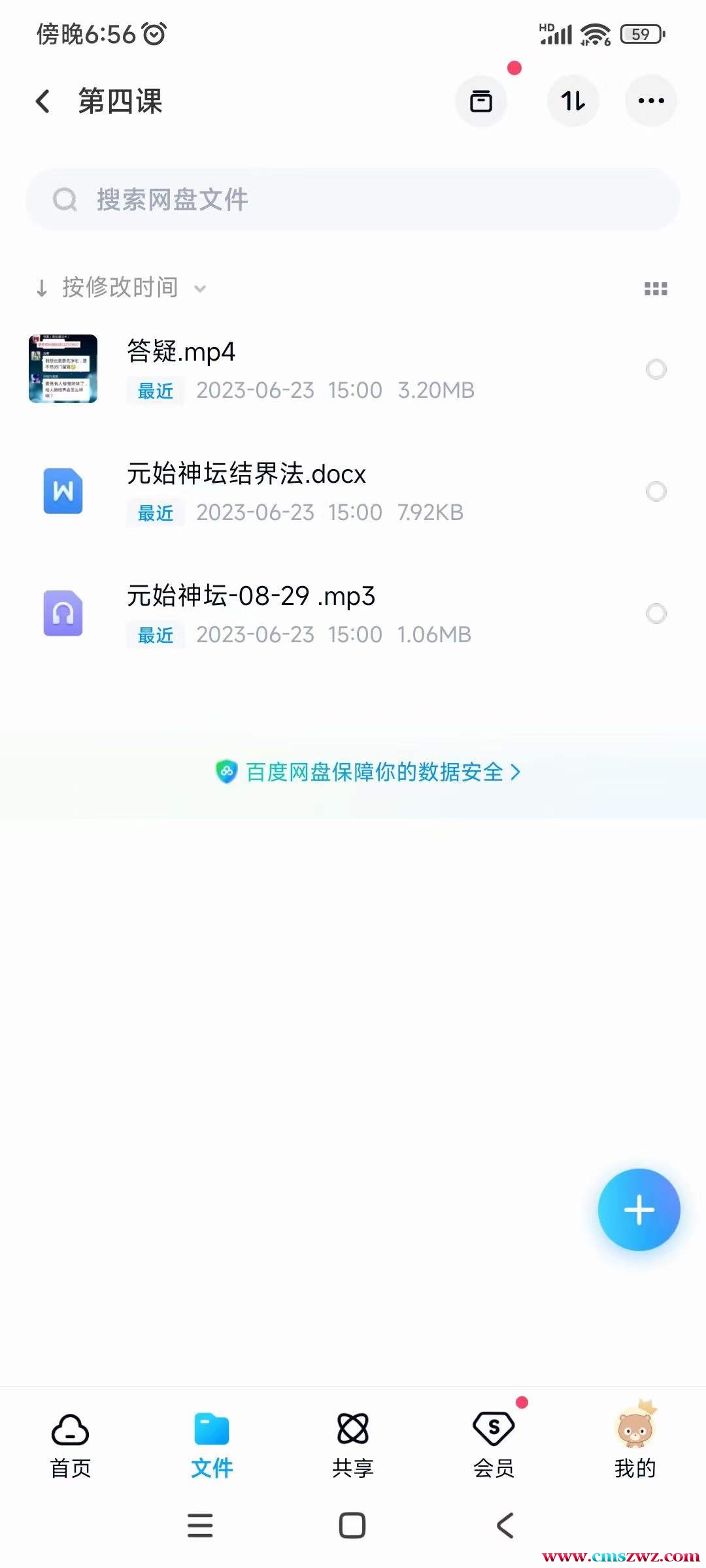This screenshot has height=1568, width=706.
Task: Switch to grid view layout
Action: (x=656, y=289)
